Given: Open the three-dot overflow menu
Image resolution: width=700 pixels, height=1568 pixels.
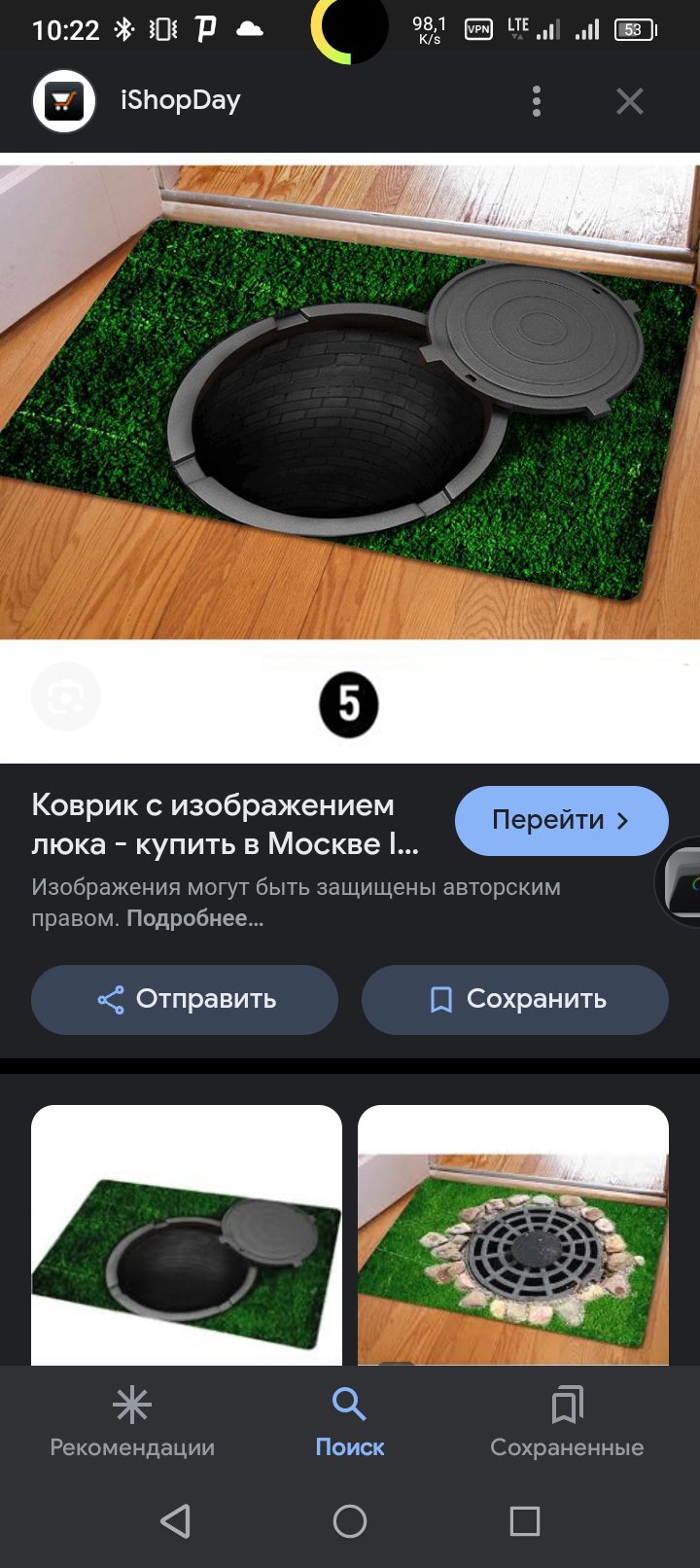Looking at the screenshot, I should pyautogui.click(x=537, y=101).
